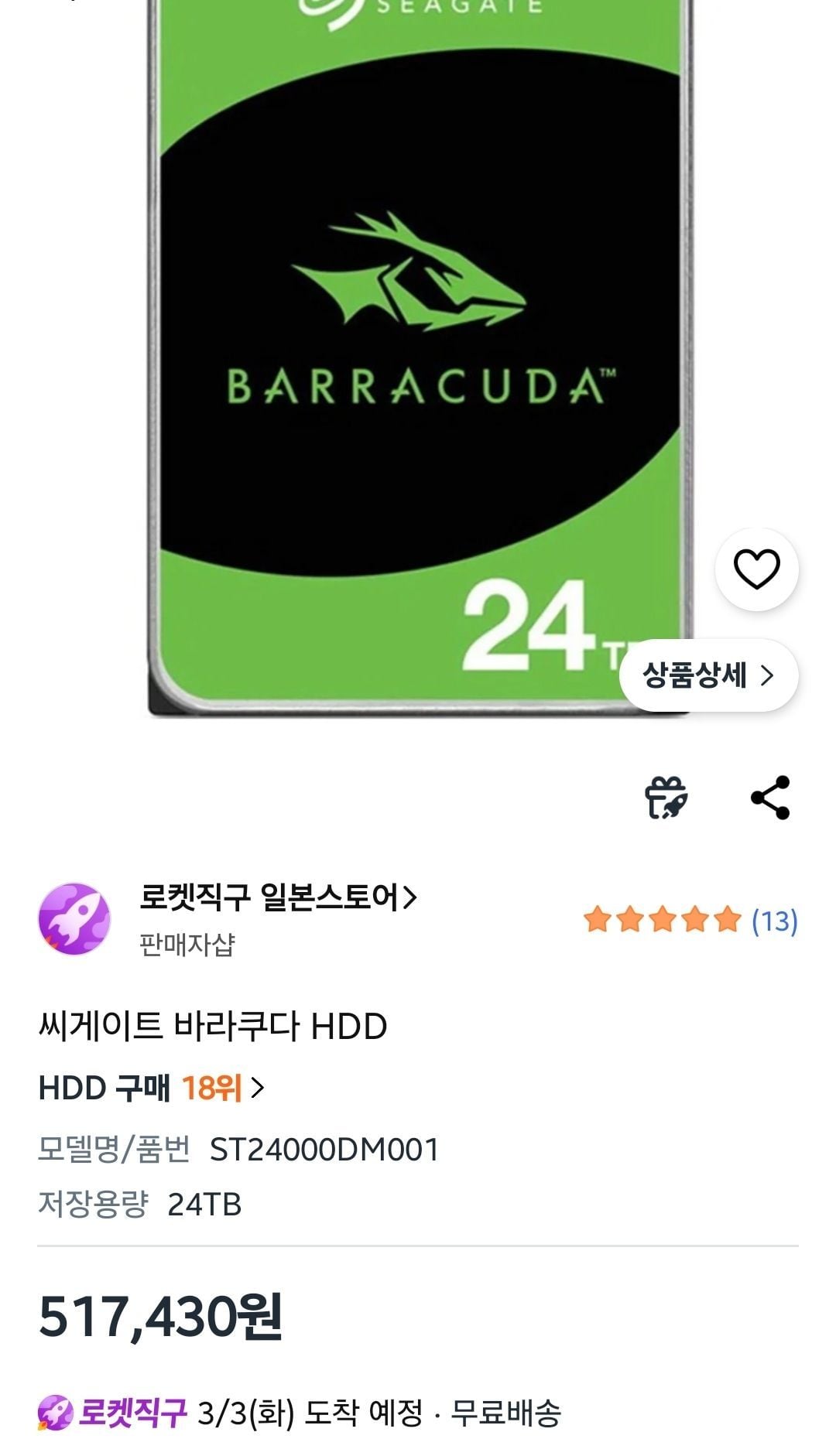This screenshot has height=1456, width=836.
Task: Send this product as a gift
Action: (666, 798)
